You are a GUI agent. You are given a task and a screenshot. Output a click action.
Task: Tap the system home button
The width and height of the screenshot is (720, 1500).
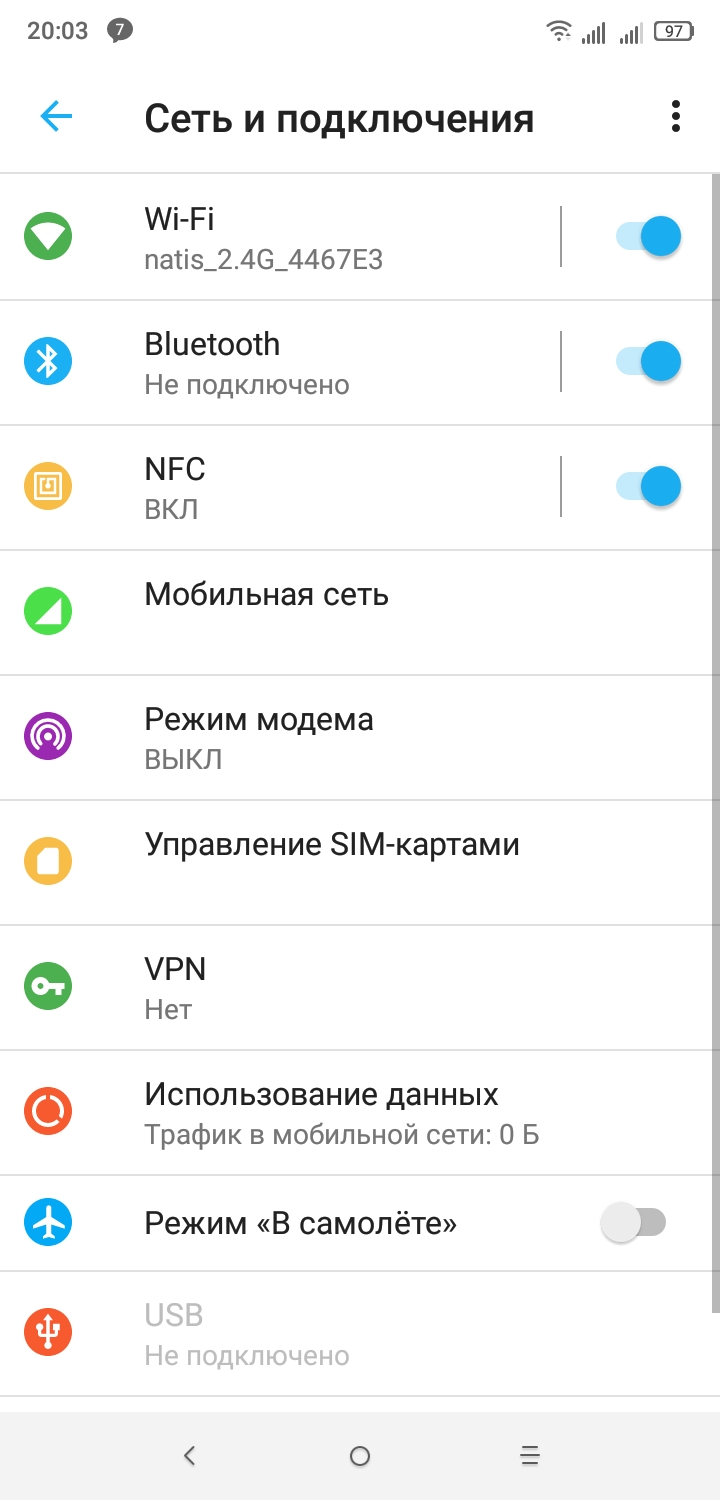coord(360,1456)
